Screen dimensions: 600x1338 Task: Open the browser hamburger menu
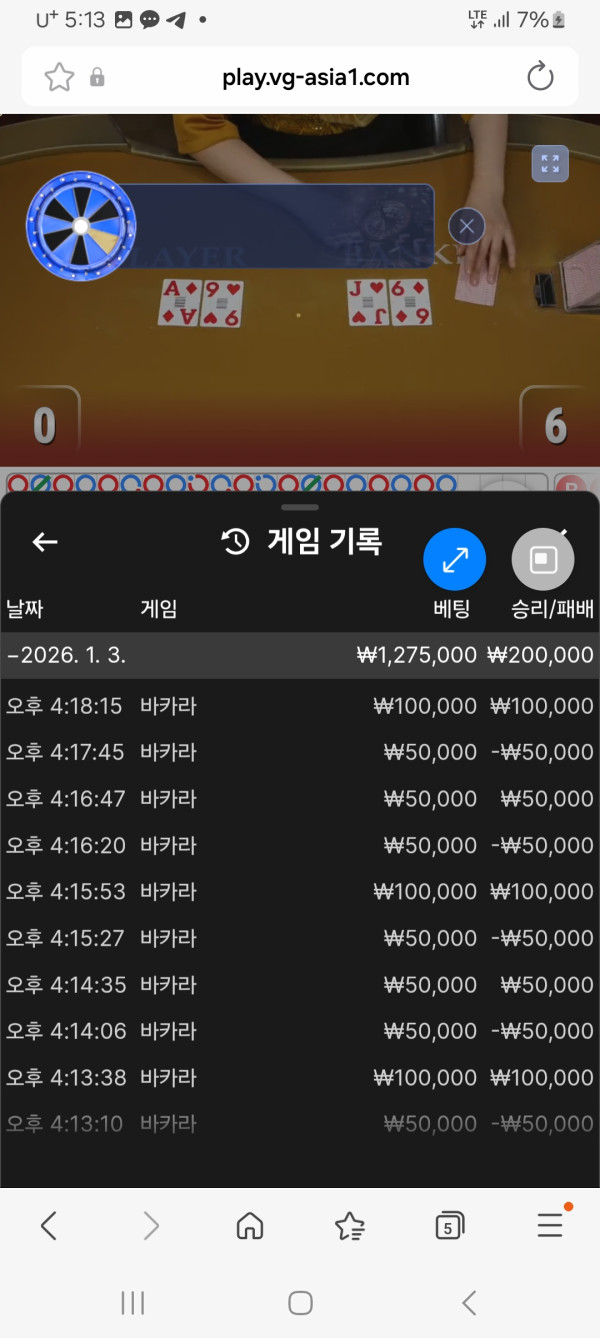(550, 1225)
